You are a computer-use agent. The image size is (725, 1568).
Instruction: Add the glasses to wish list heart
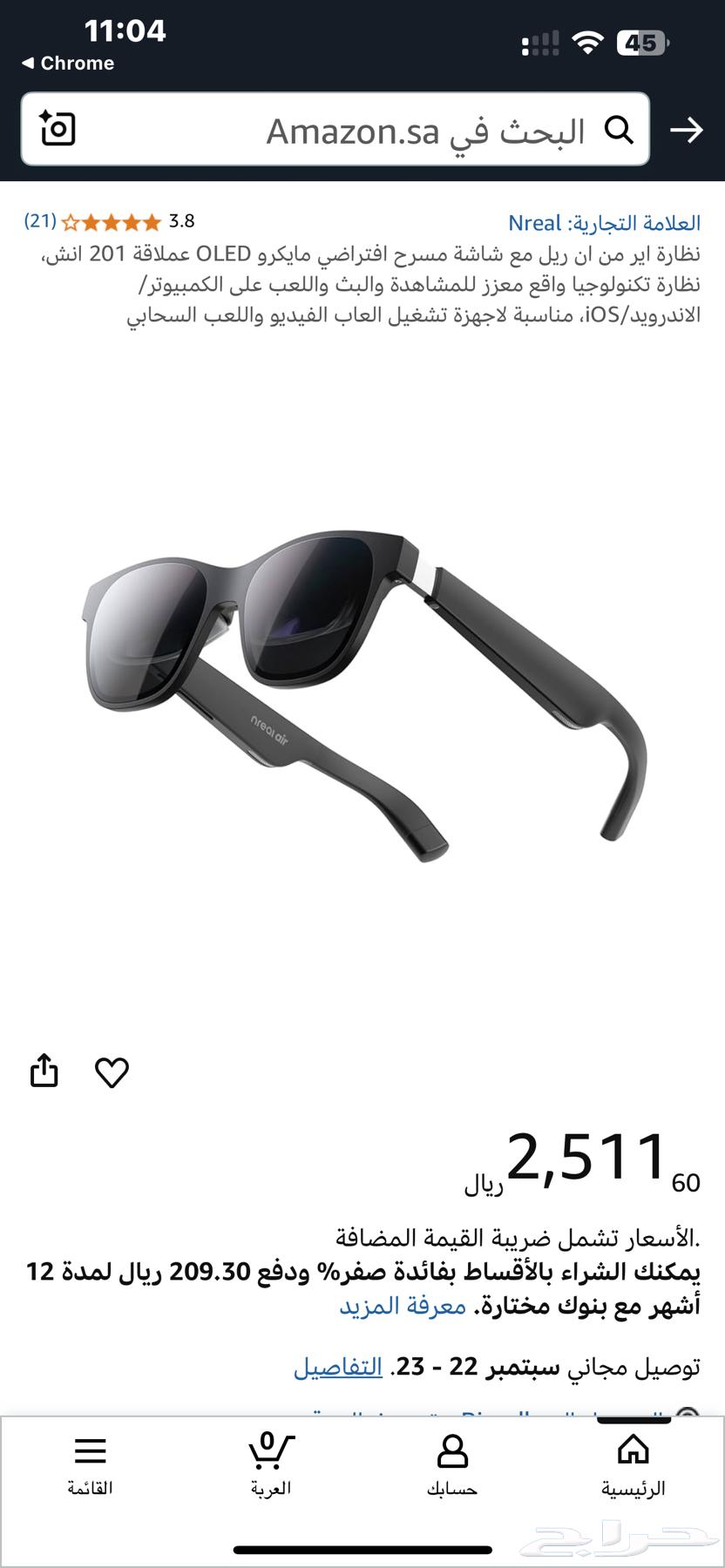112,1072
